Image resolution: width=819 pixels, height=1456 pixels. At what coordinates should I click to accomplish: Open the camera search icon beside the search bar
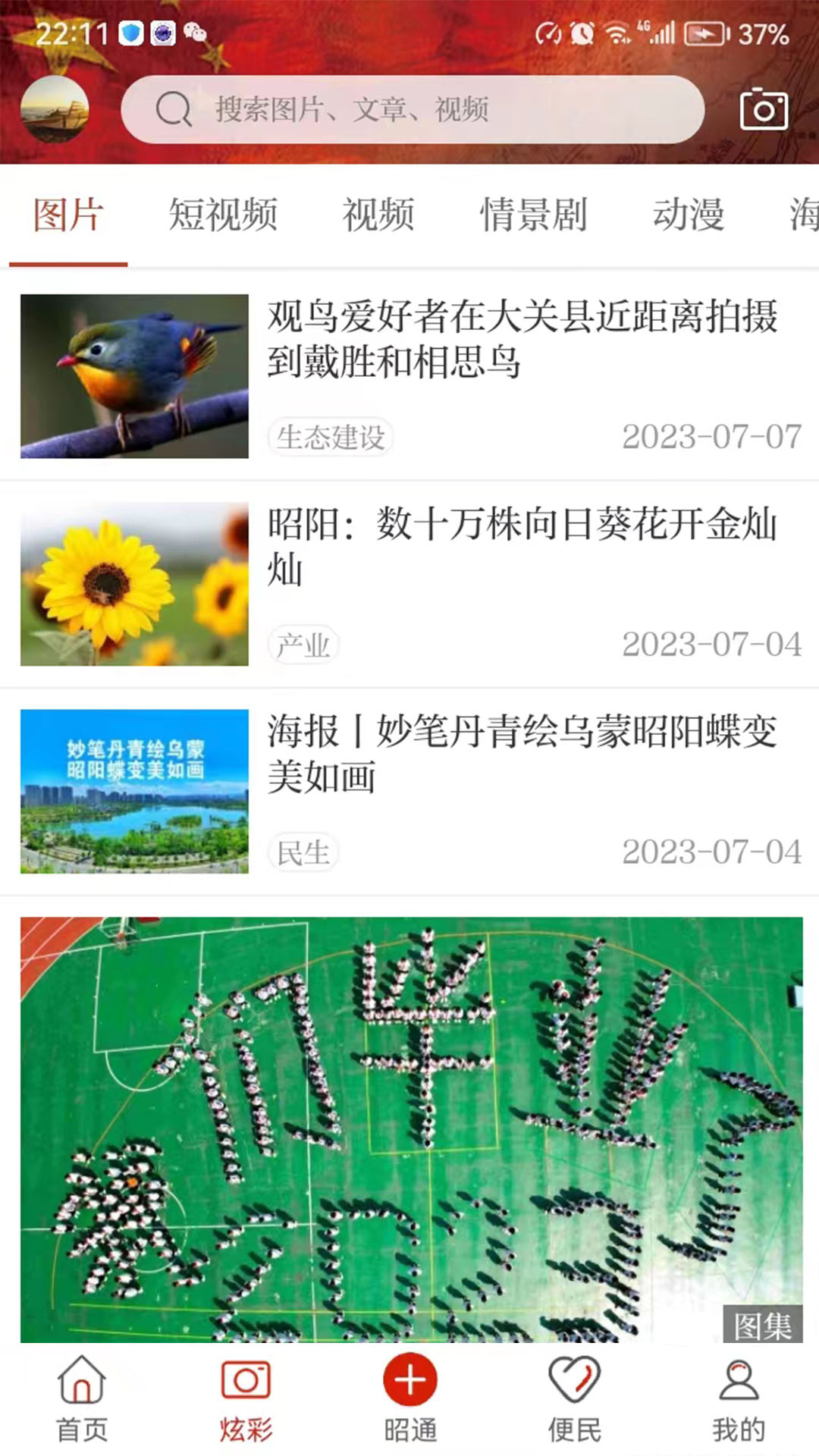coord(763,109)
